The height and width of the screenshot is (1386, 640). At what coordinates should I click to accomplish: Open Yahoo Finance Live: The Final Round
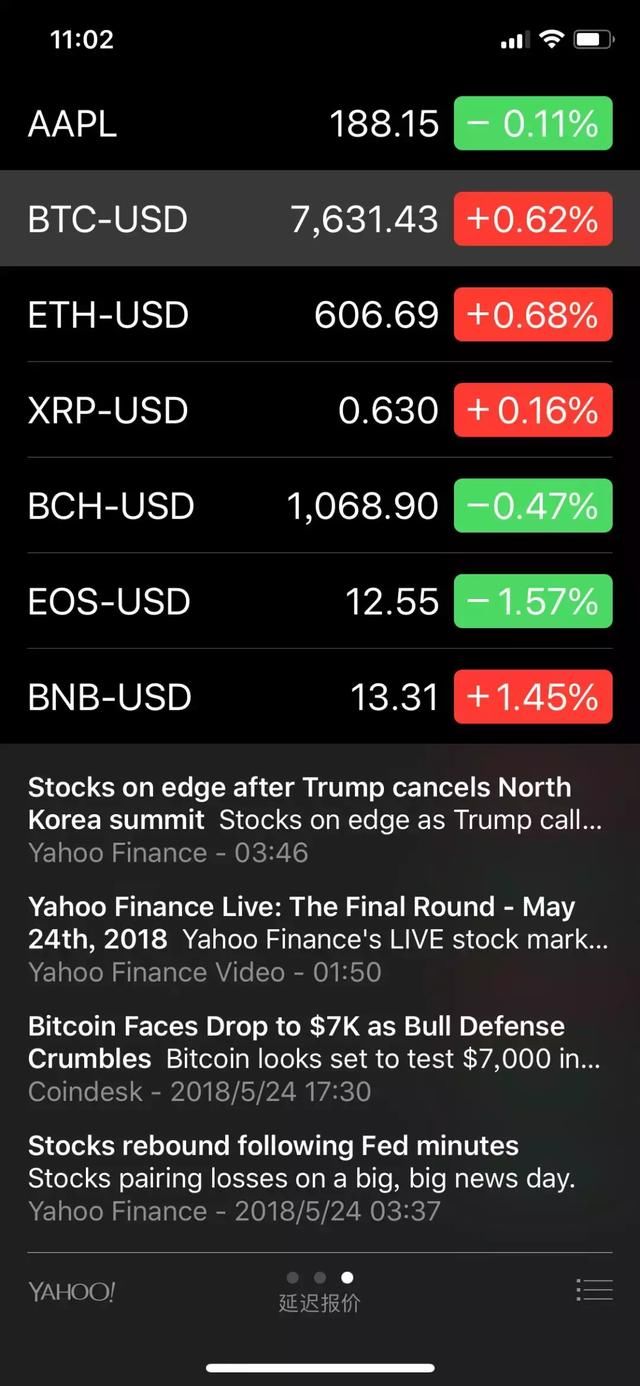(x=315, y=939)
